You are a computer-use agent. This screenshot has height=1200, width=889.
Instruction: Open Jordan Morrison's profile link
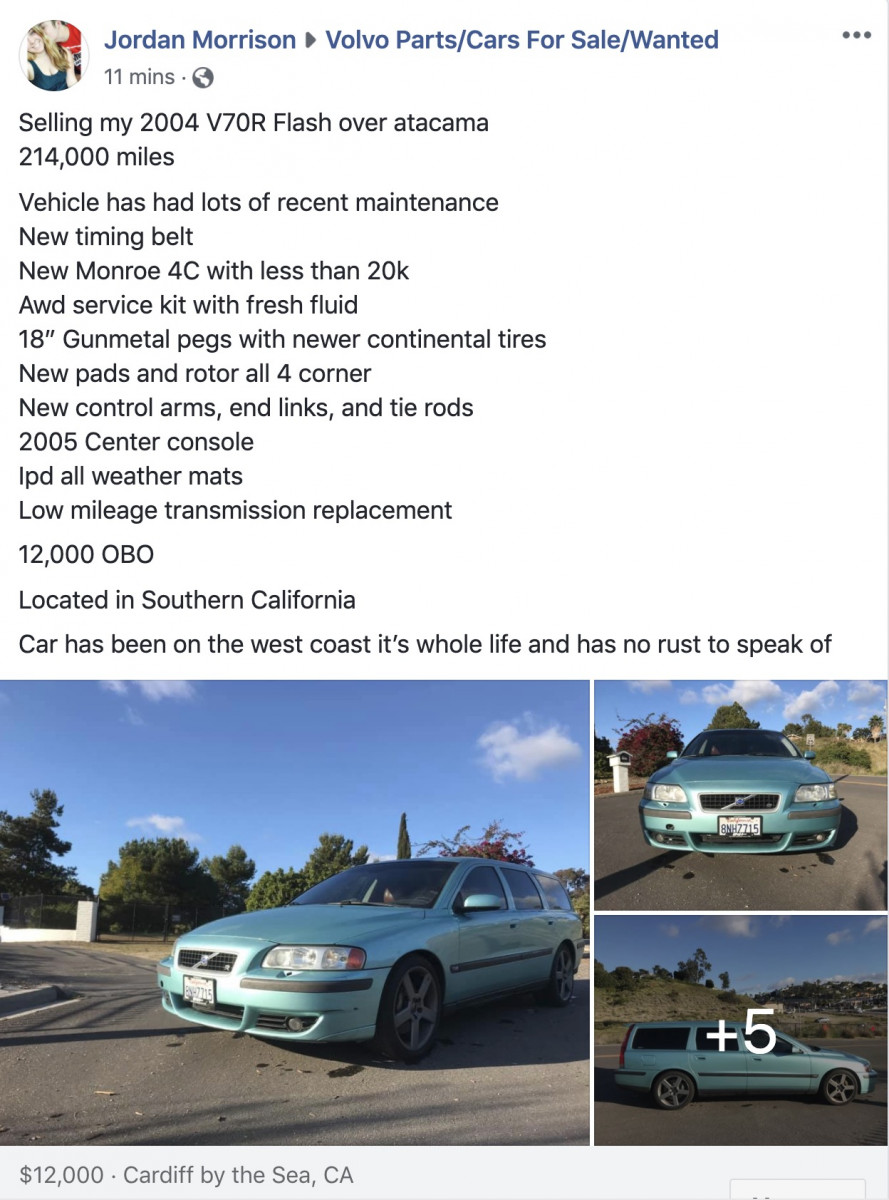(200, 40)
